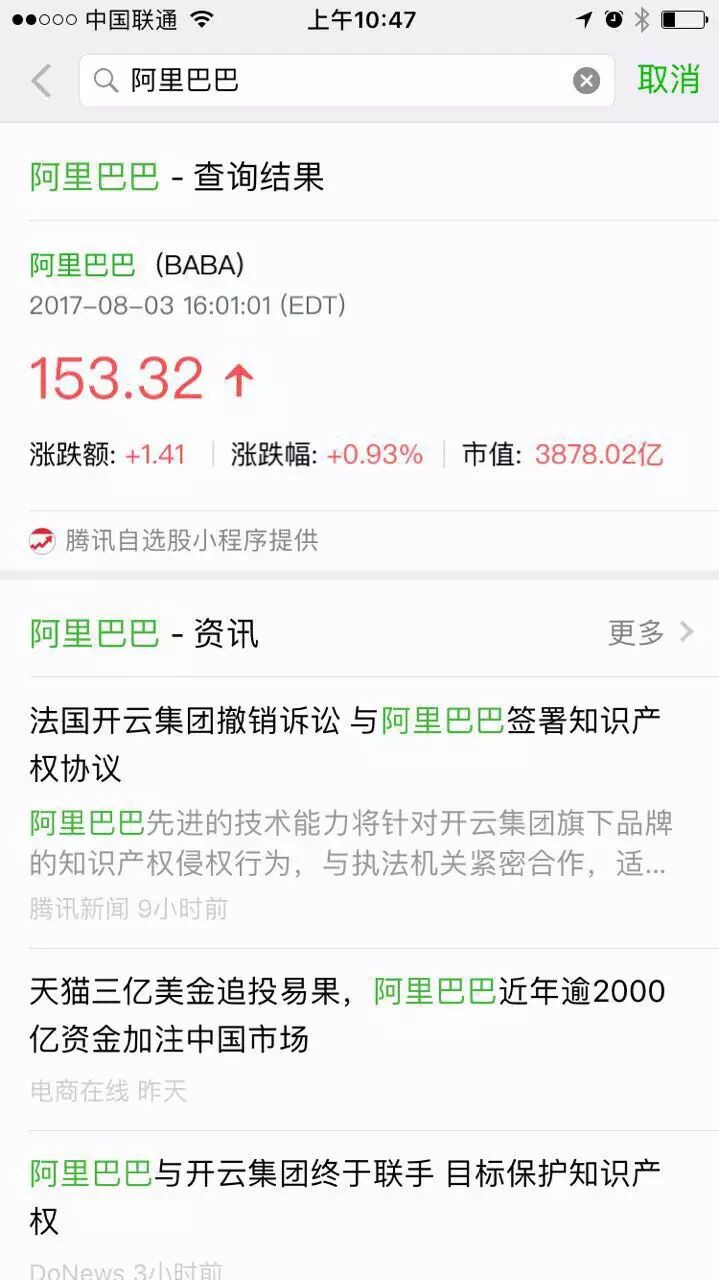719x1280 pixels.
Task: Open the 腾讯自选股小程序 provider link
Action: 190,541
